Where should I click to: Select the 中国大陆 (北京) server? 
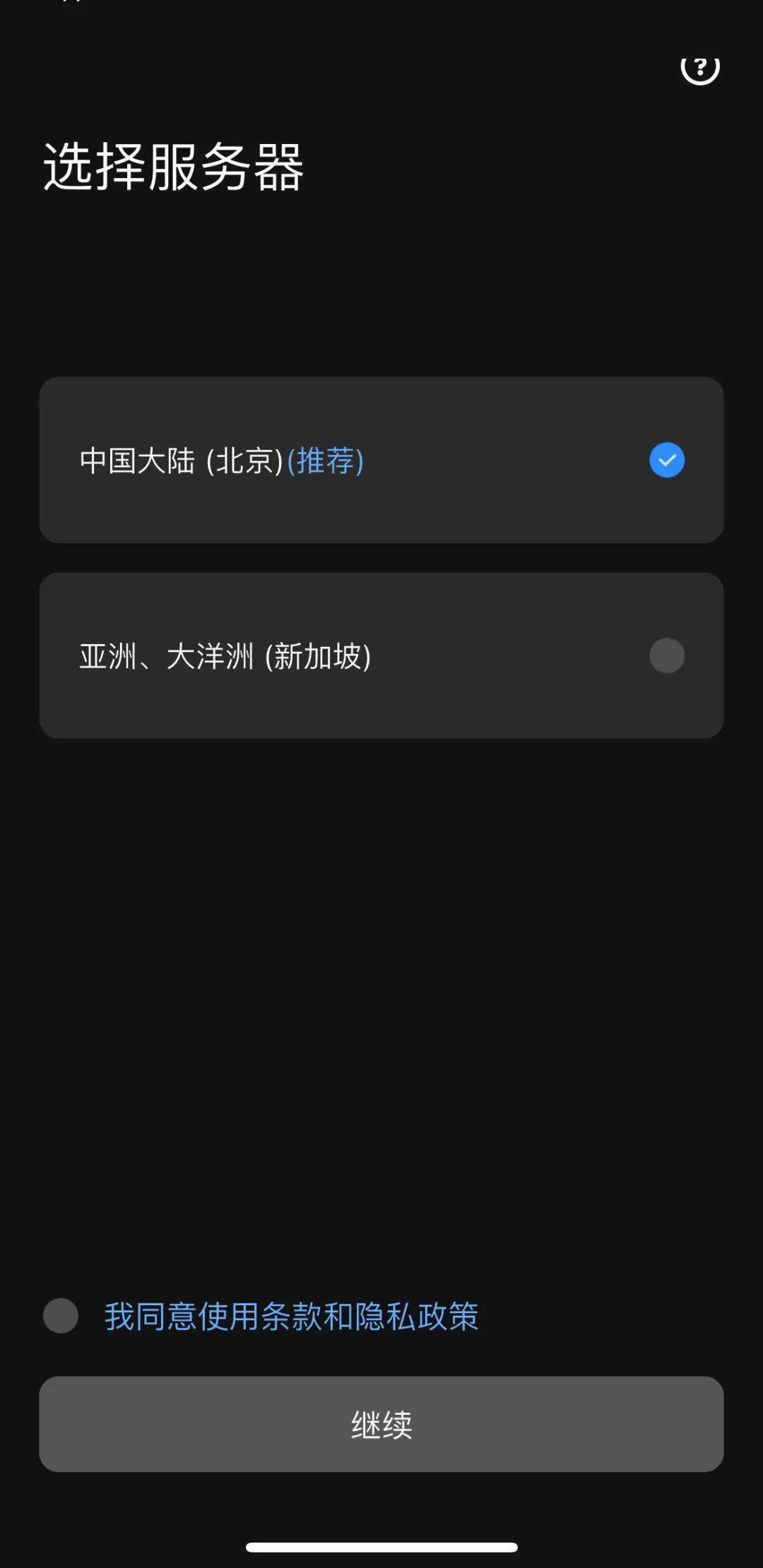[381, 460]
